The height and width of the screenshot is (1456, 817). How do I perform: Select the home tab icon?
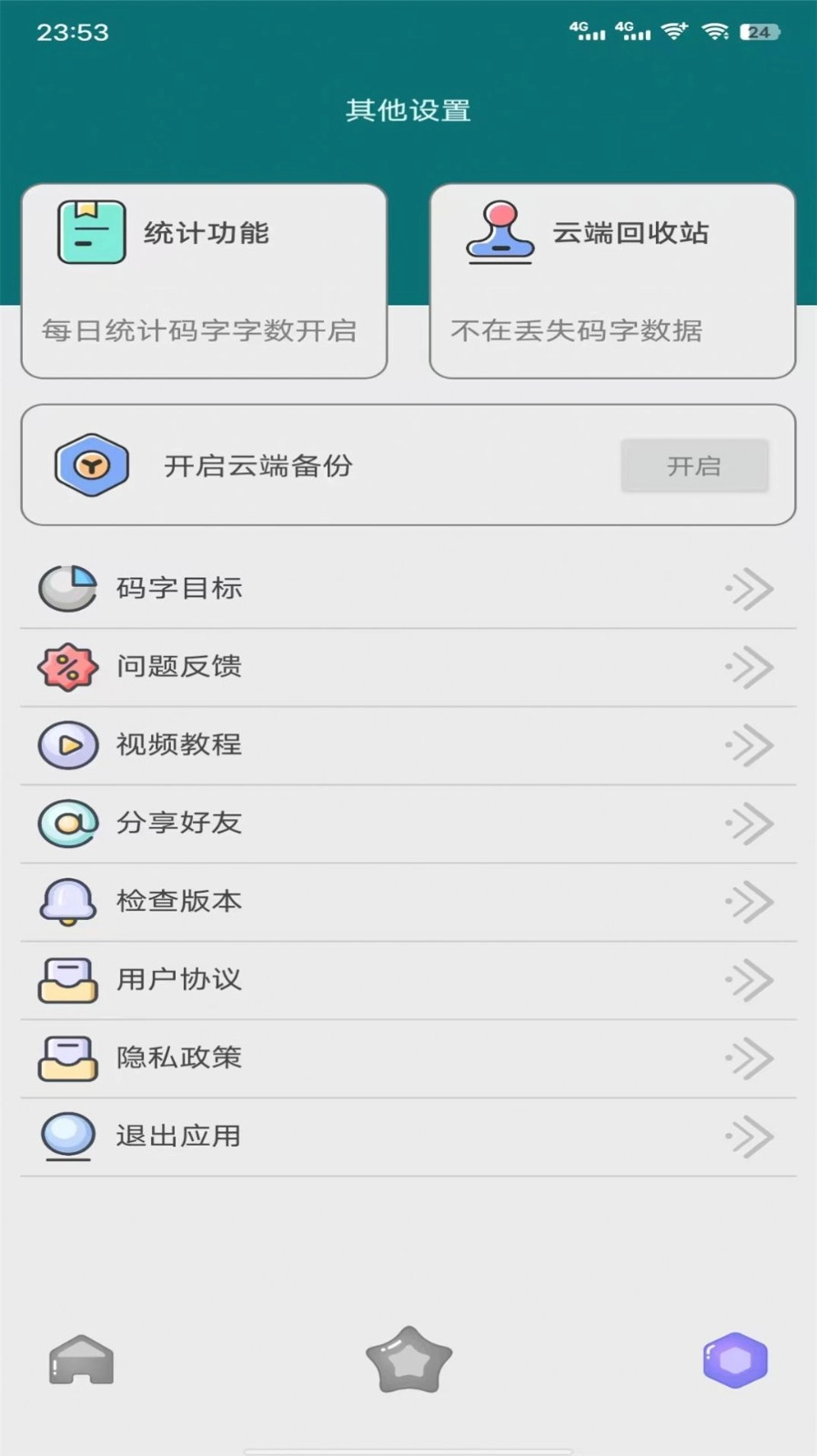coord(81,1360)
